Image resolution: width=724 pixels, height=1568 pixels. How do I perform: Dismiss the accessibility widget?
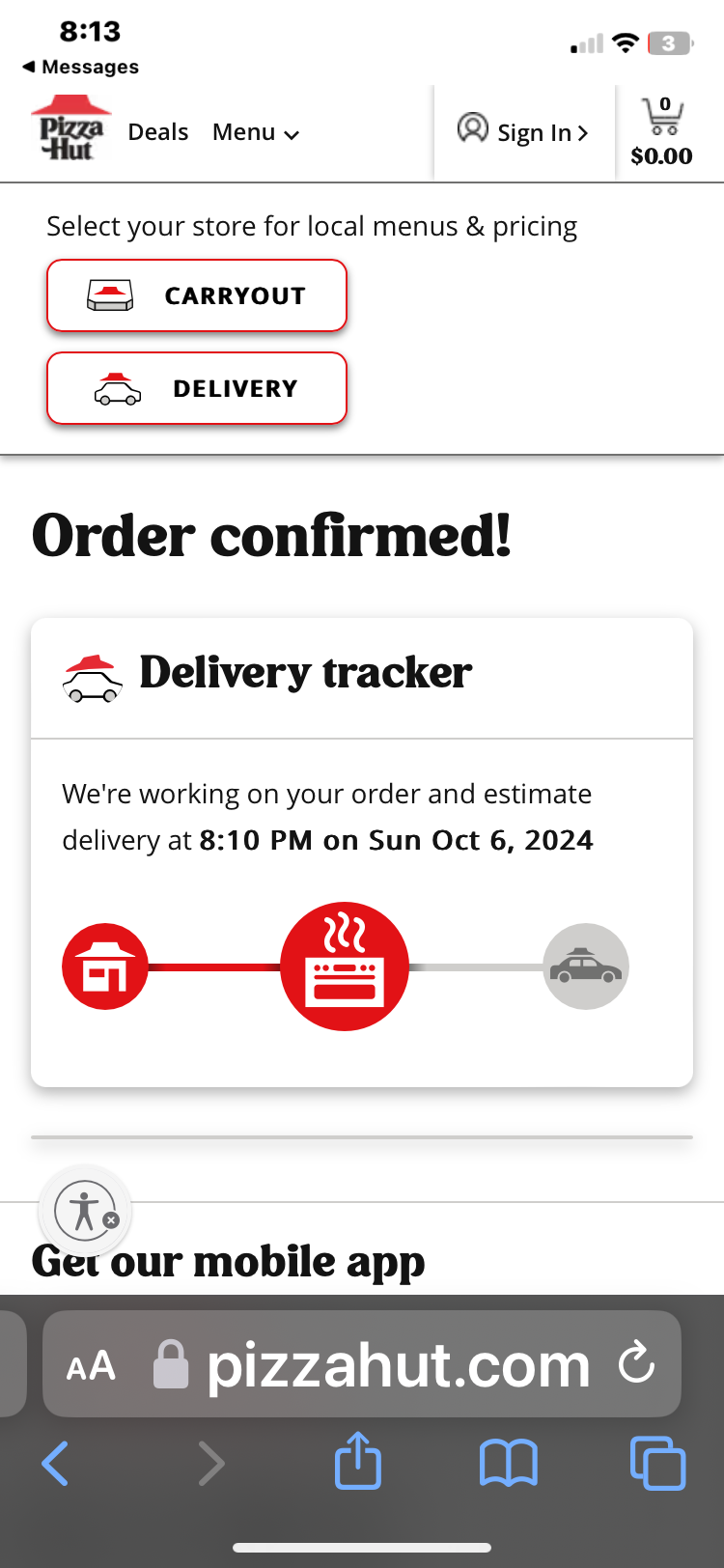tap(111, 1220)
